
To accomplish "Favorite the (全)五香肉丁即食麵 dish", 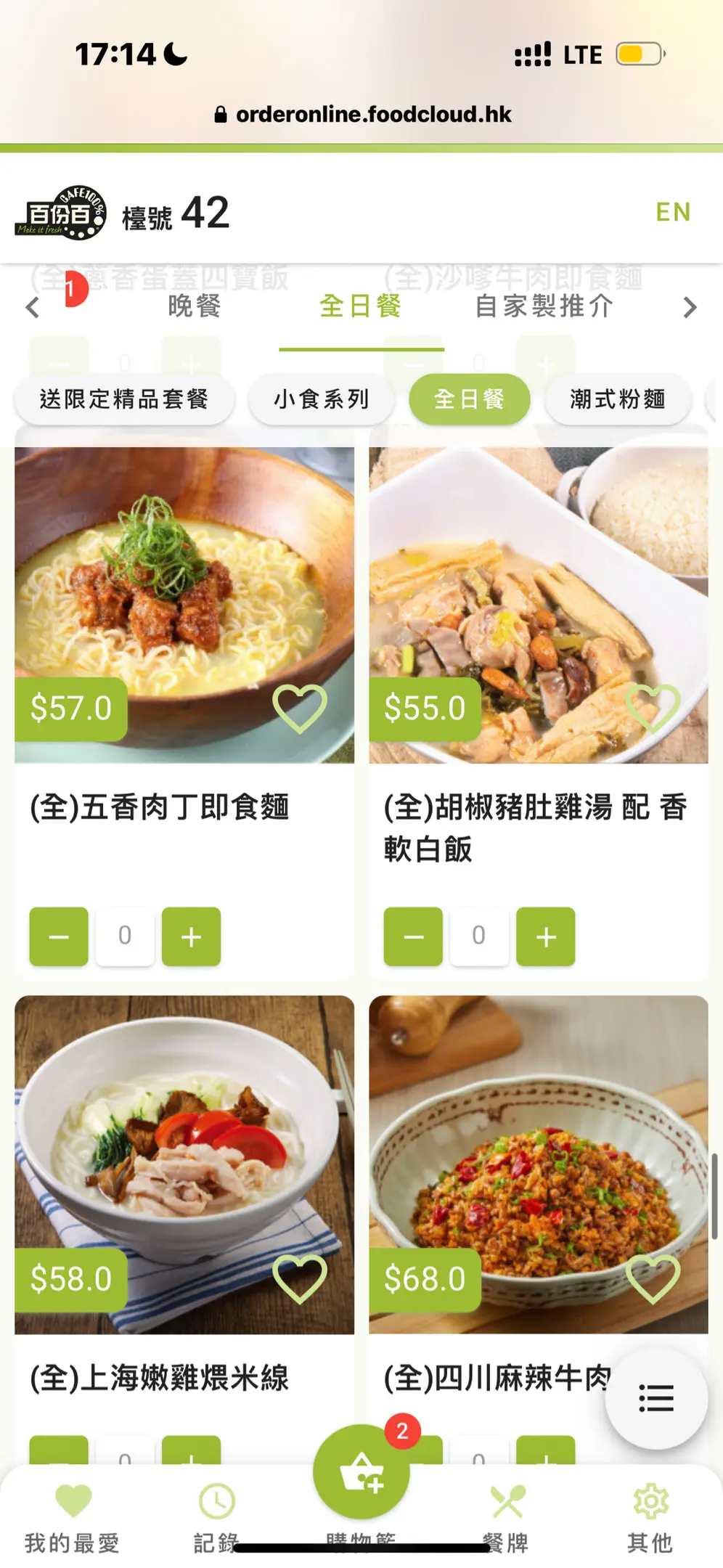I will tap(299, 708).
